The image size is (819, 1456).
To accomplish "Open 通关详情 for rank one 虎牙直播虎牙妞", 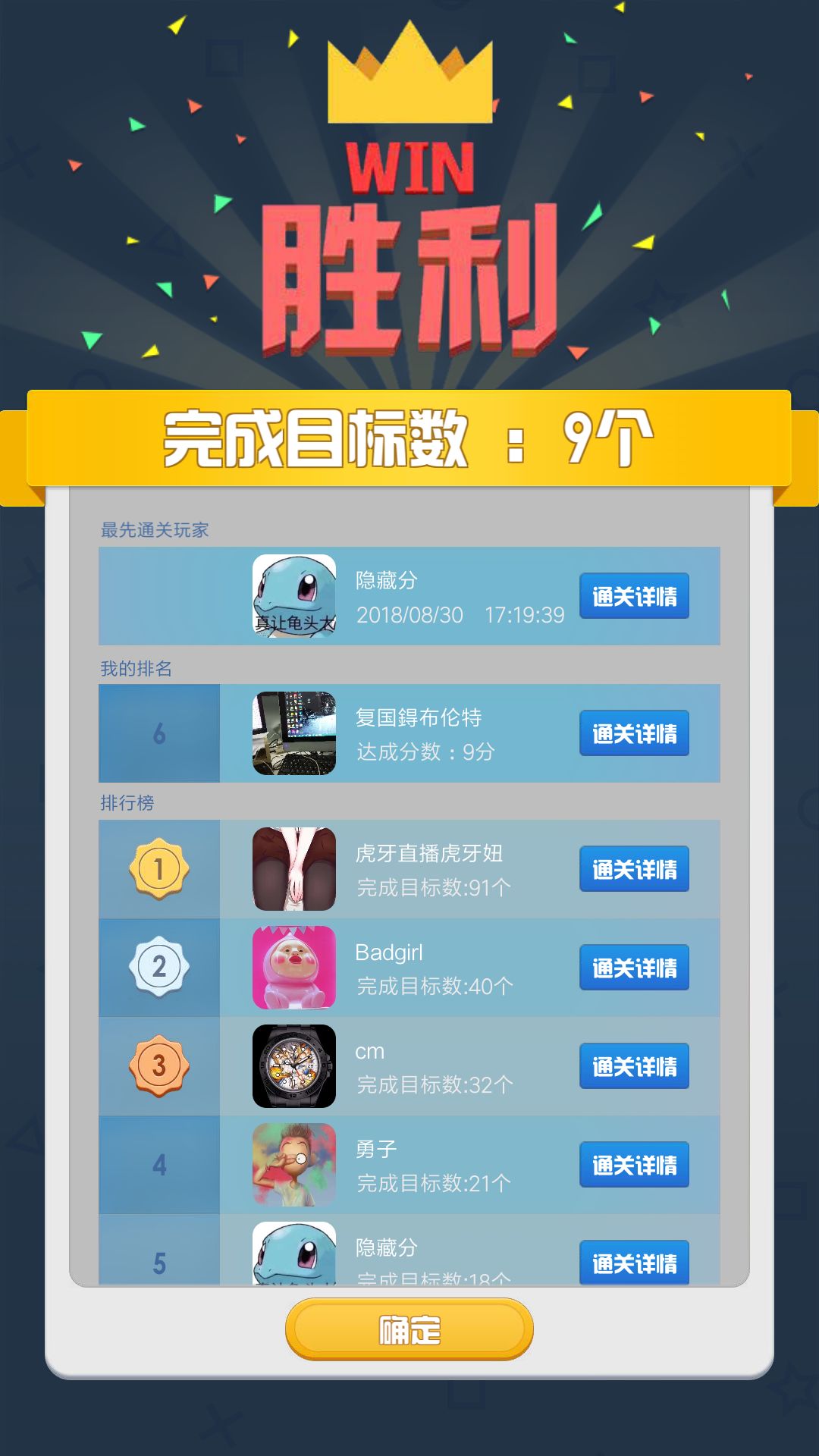I will coord(634,868).
